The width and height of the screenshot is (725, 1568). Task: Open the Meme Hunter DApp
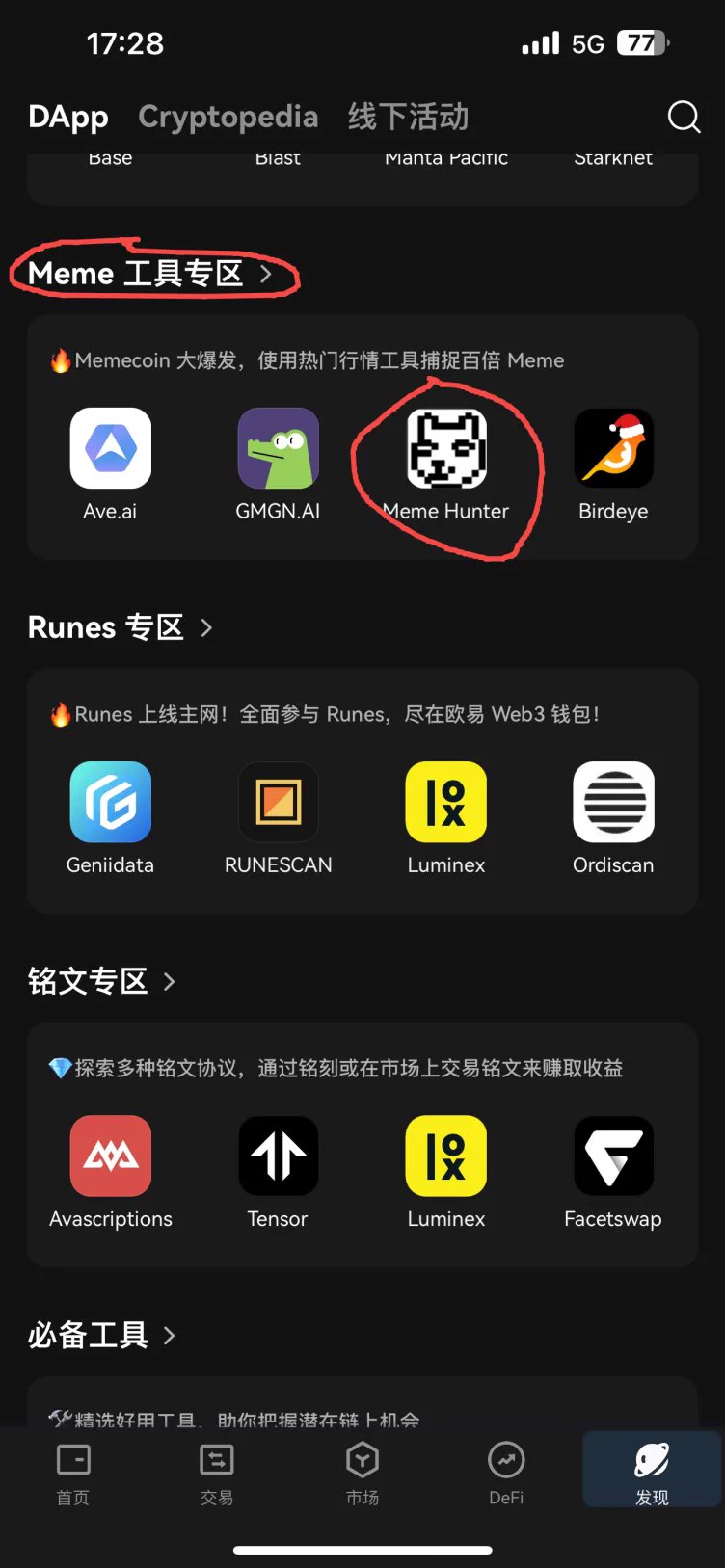point(445,448)
